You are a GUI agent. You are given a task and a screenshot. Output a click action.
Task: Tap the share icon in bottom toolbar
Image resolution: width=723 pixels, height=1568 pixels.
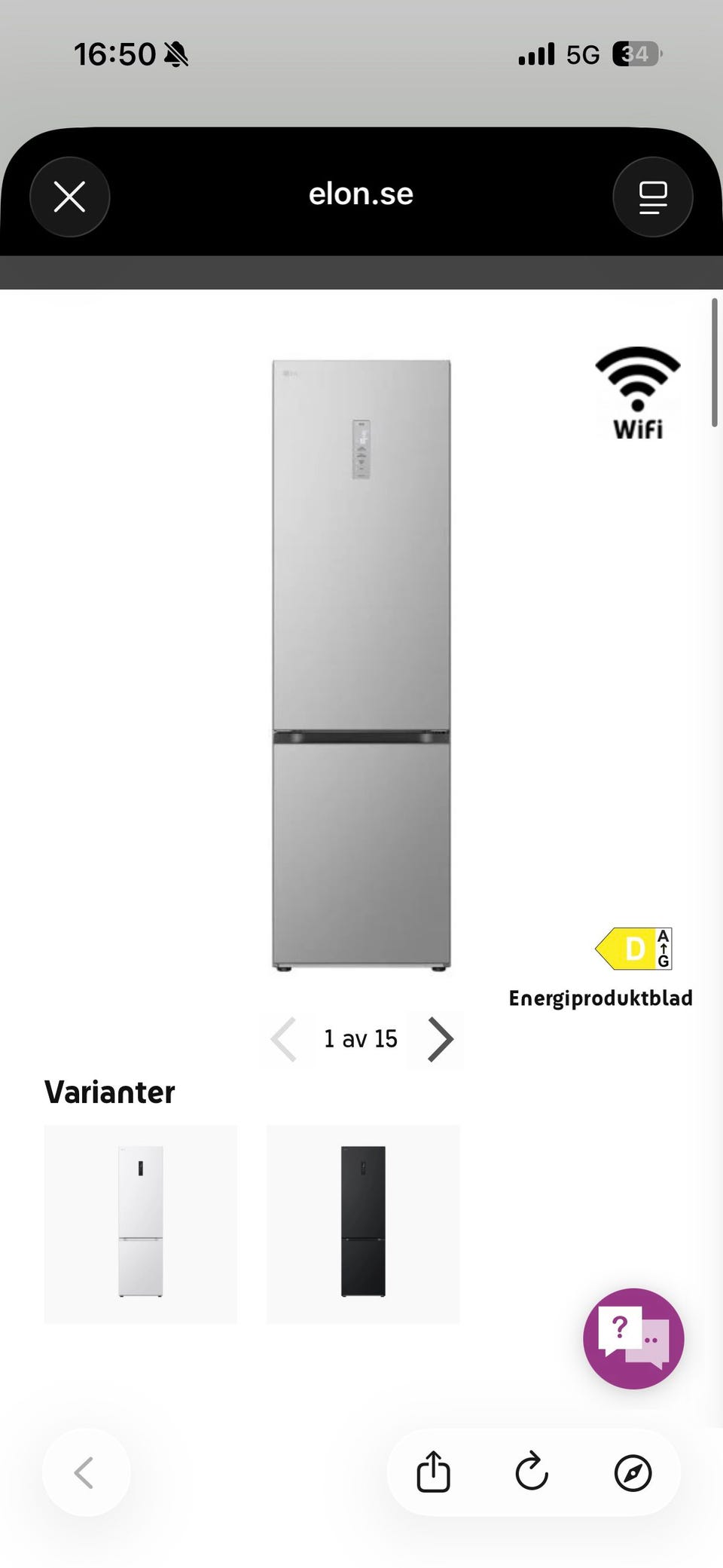click(432, 1473)
